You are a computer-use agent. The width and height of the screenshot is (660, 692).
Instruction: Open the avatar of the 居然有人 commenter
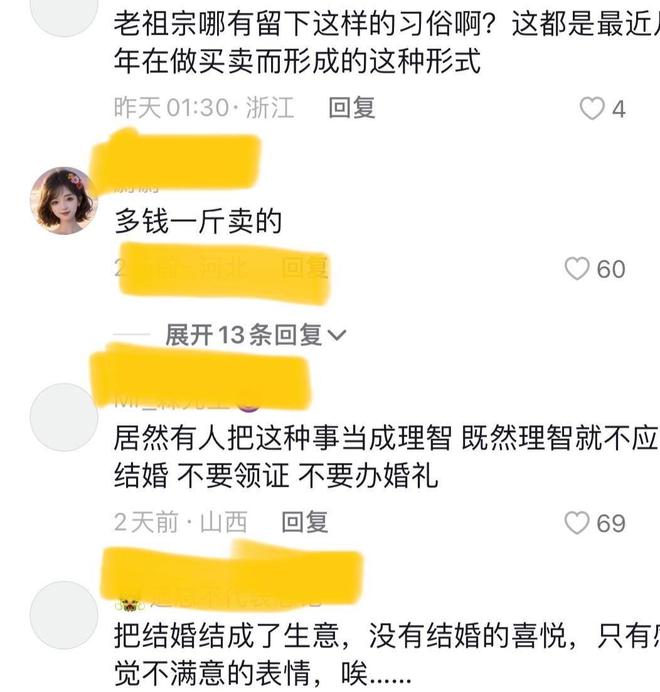[x=64, y=417]
